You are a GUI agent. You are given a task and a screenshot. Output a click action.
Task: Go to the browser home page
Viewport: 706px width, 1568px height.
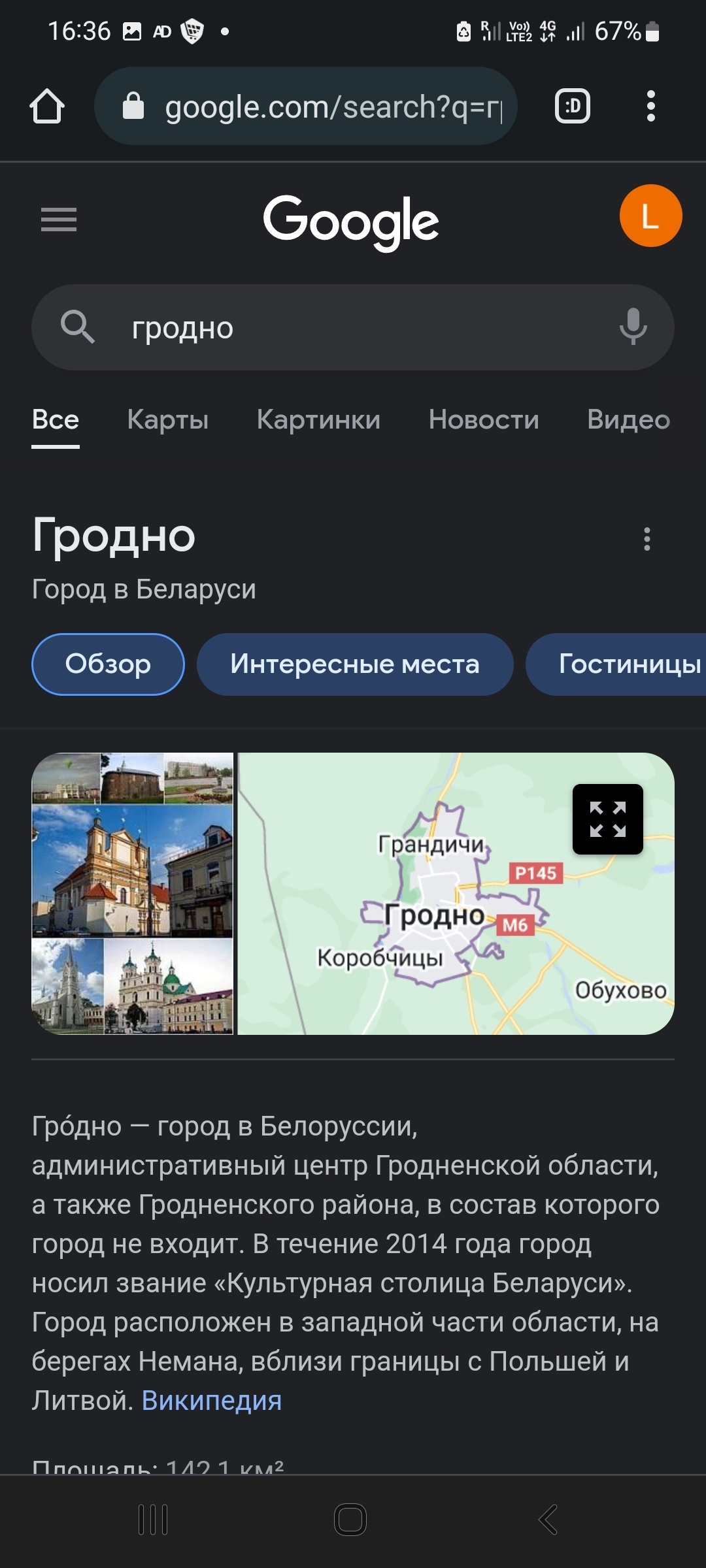coord(47,106)
